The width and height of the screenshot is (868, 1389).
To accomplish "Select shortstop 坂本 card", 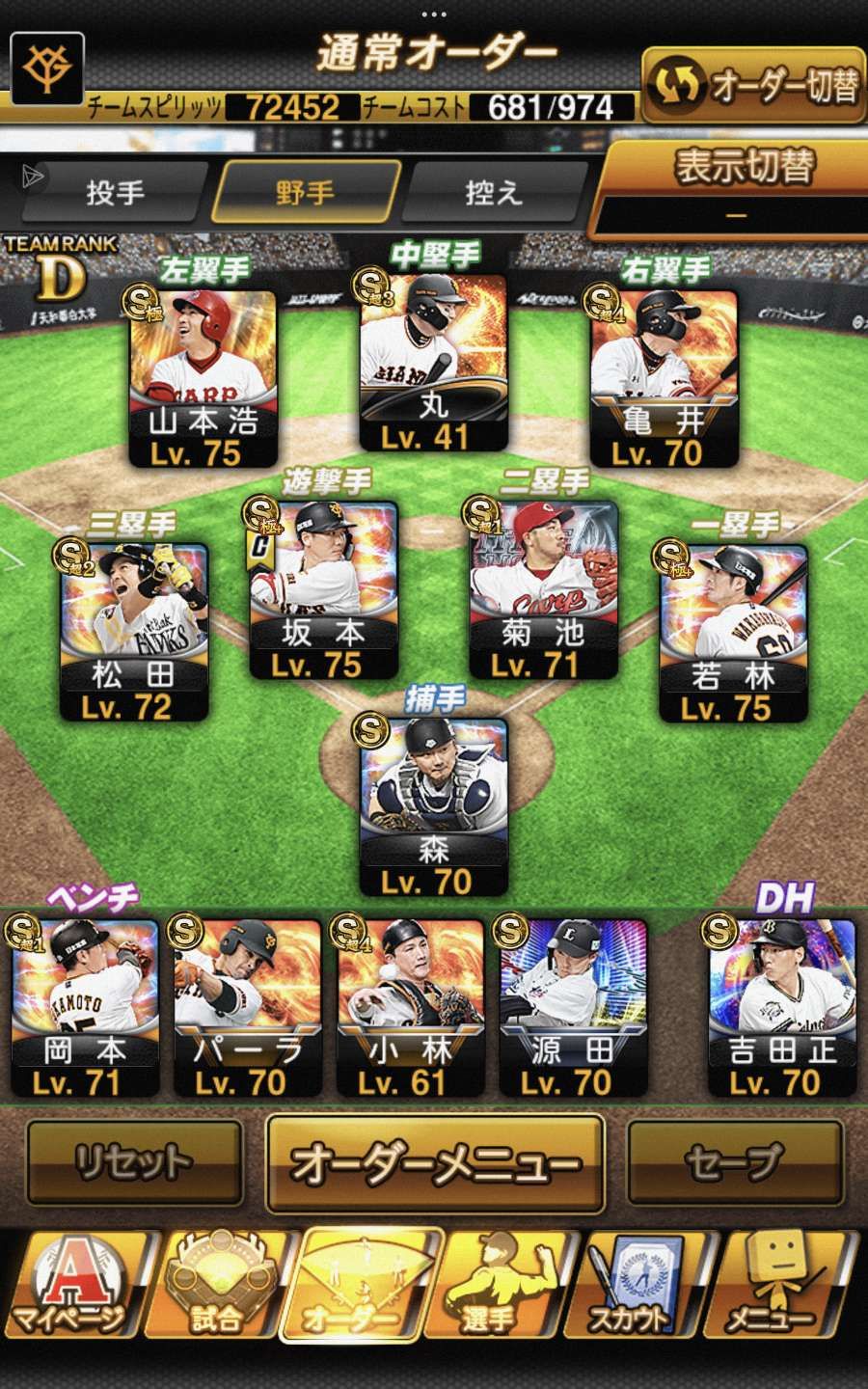I will 323,589.
